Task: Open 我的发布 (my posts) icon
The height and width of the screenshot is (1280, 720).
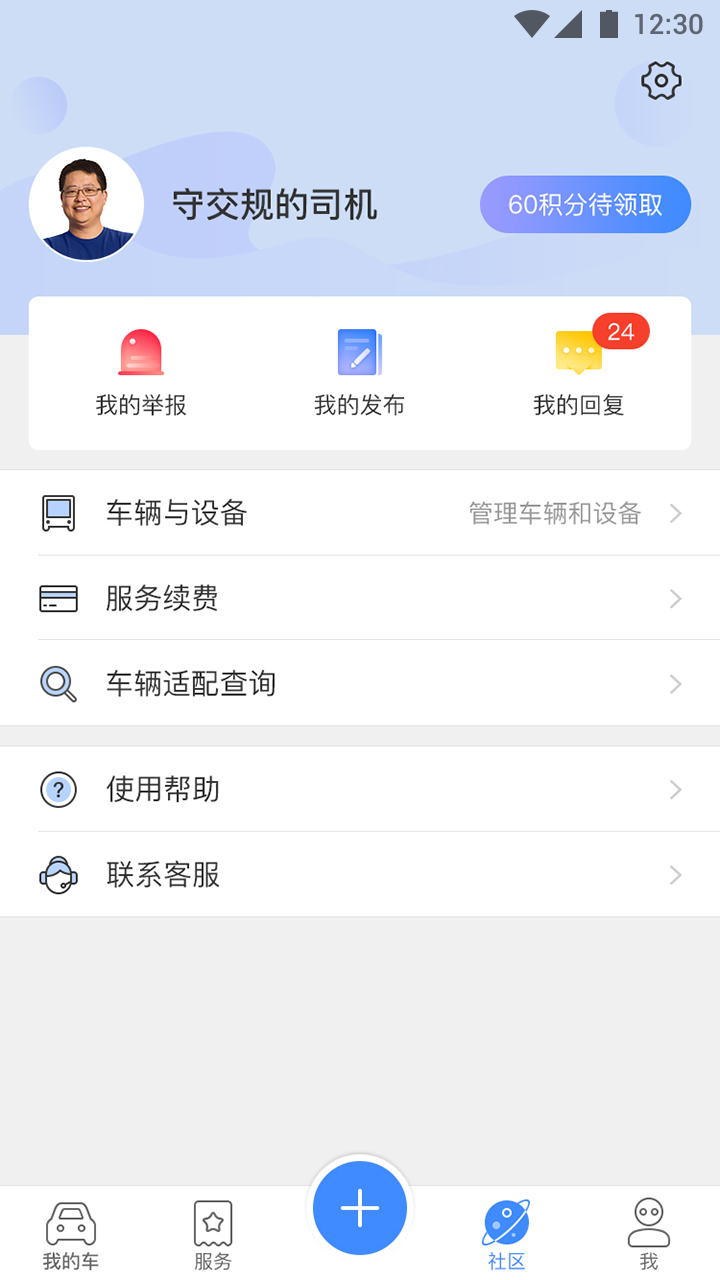Action: point(360,353)
